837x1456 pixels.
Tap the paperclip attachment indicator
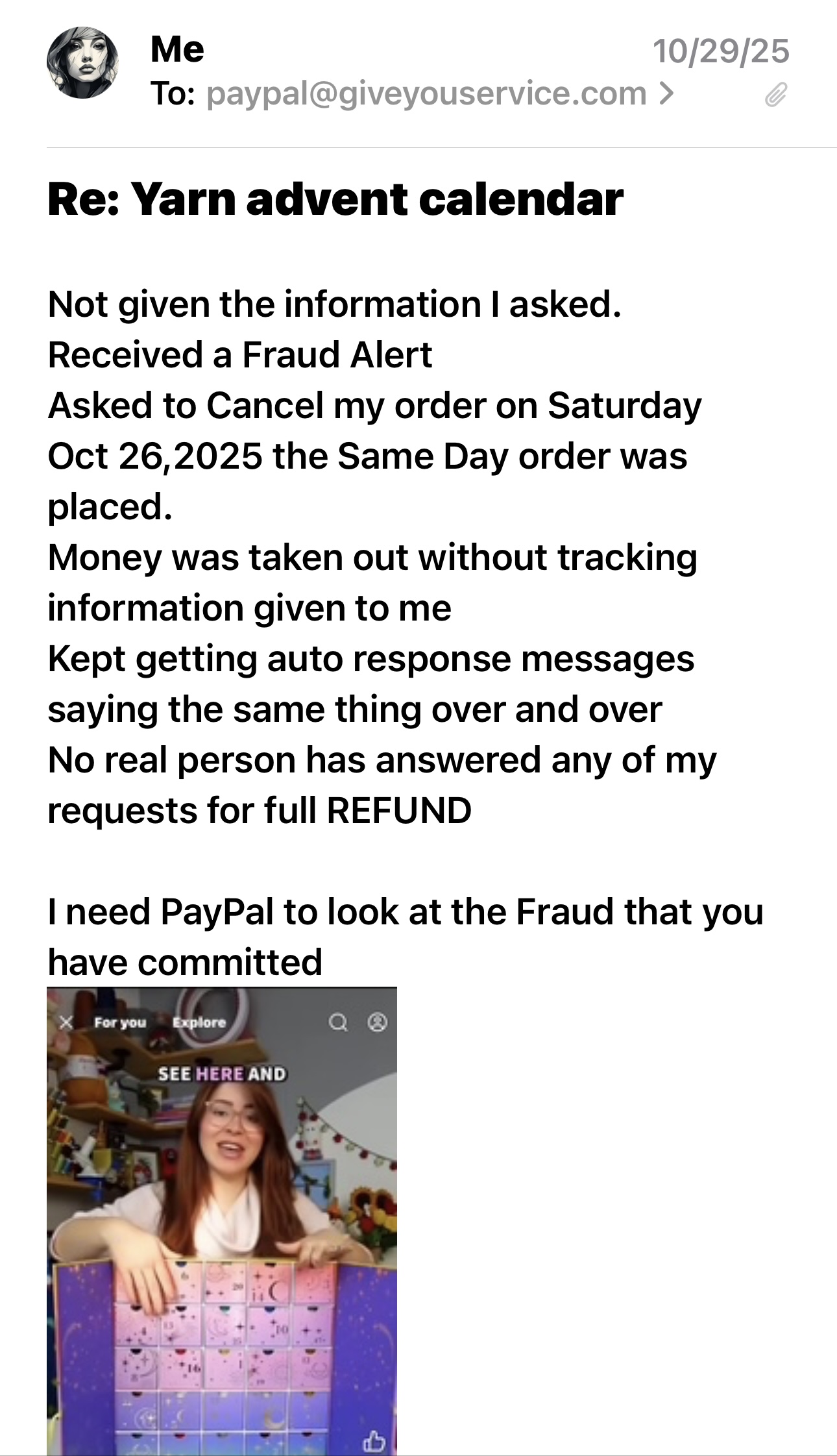click(775, 95)
